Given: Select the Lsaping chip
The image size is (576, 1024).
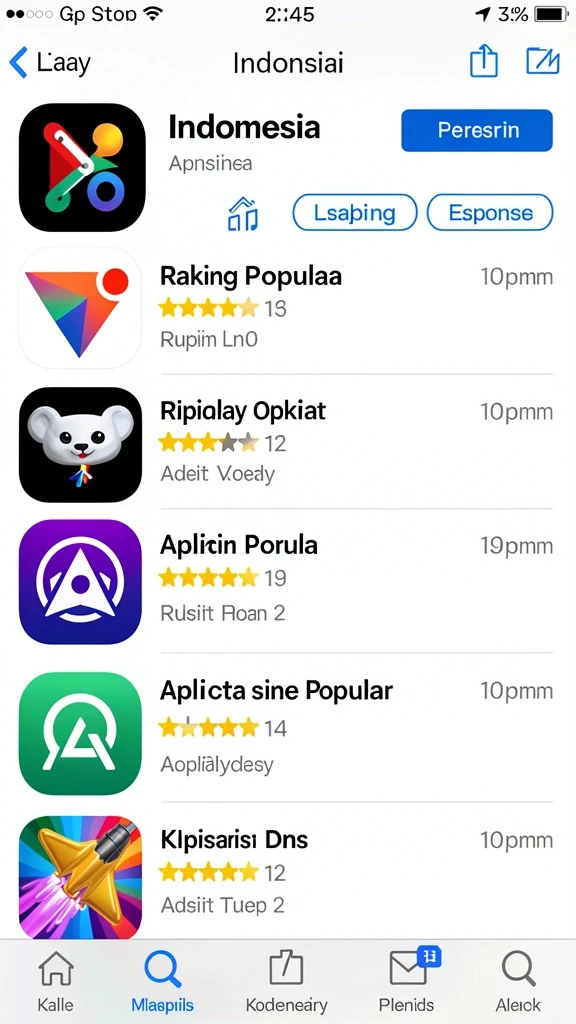Looking at the screenshot, I should 355,213.
